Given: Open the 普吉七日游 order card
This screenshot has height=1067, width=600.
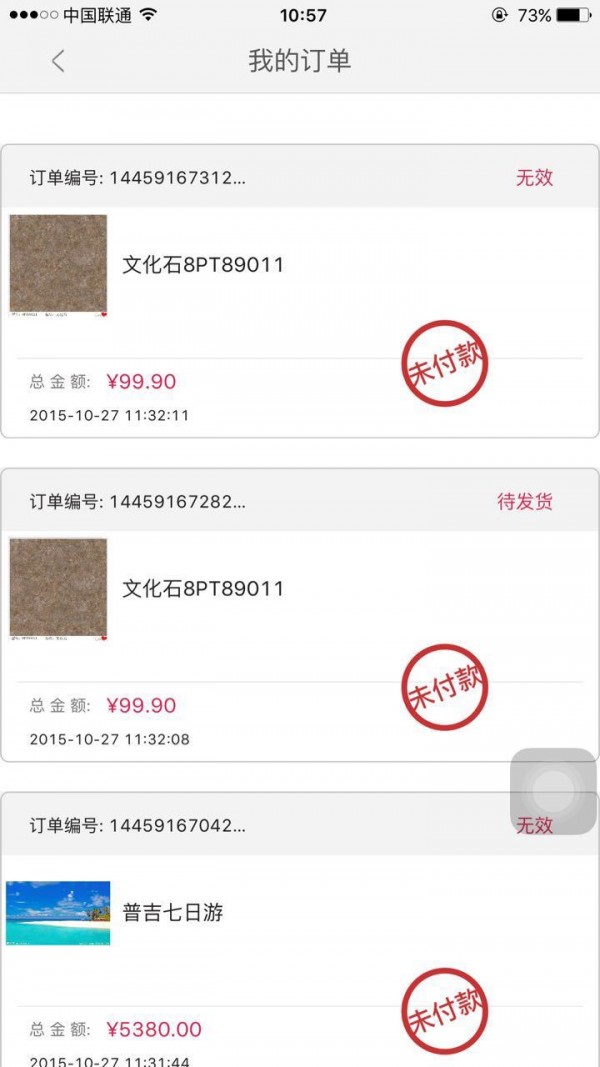Looking at the screenshot, I should coord(299,930).
